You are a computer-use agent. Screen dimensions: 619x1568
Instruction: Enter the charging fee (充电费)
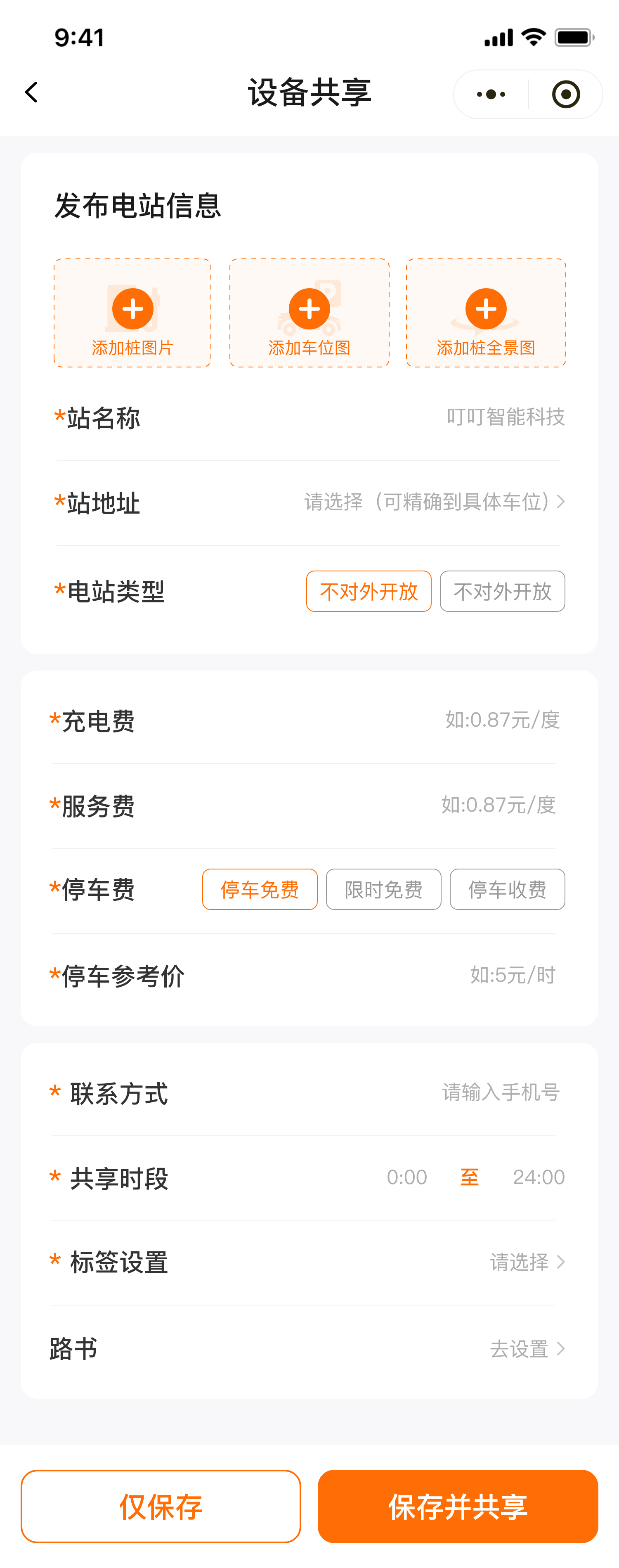[x=502, y=720]
